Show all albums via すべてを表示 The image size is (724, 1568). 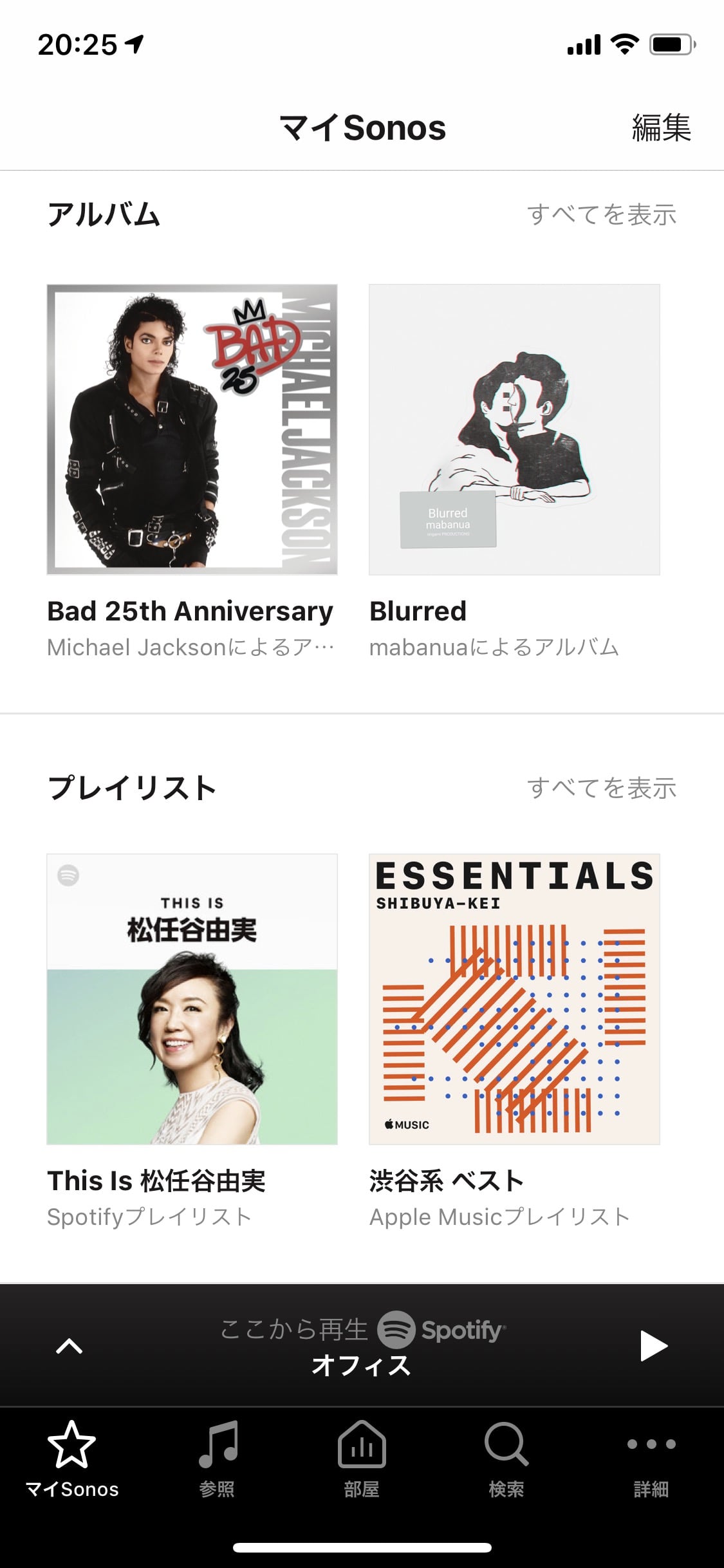coord(601,214)
